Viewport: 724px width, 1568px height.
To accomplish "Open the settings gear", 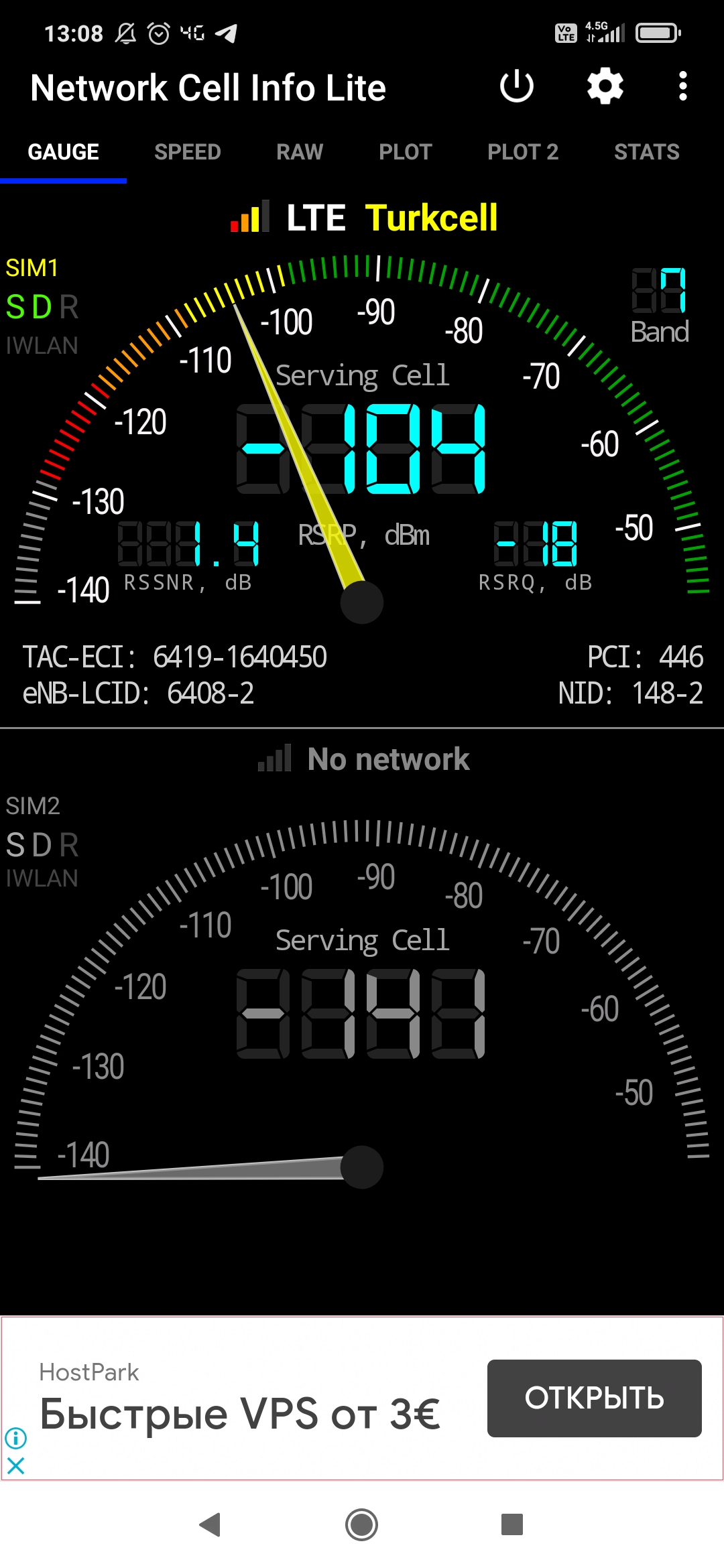I will coord(605,86).
